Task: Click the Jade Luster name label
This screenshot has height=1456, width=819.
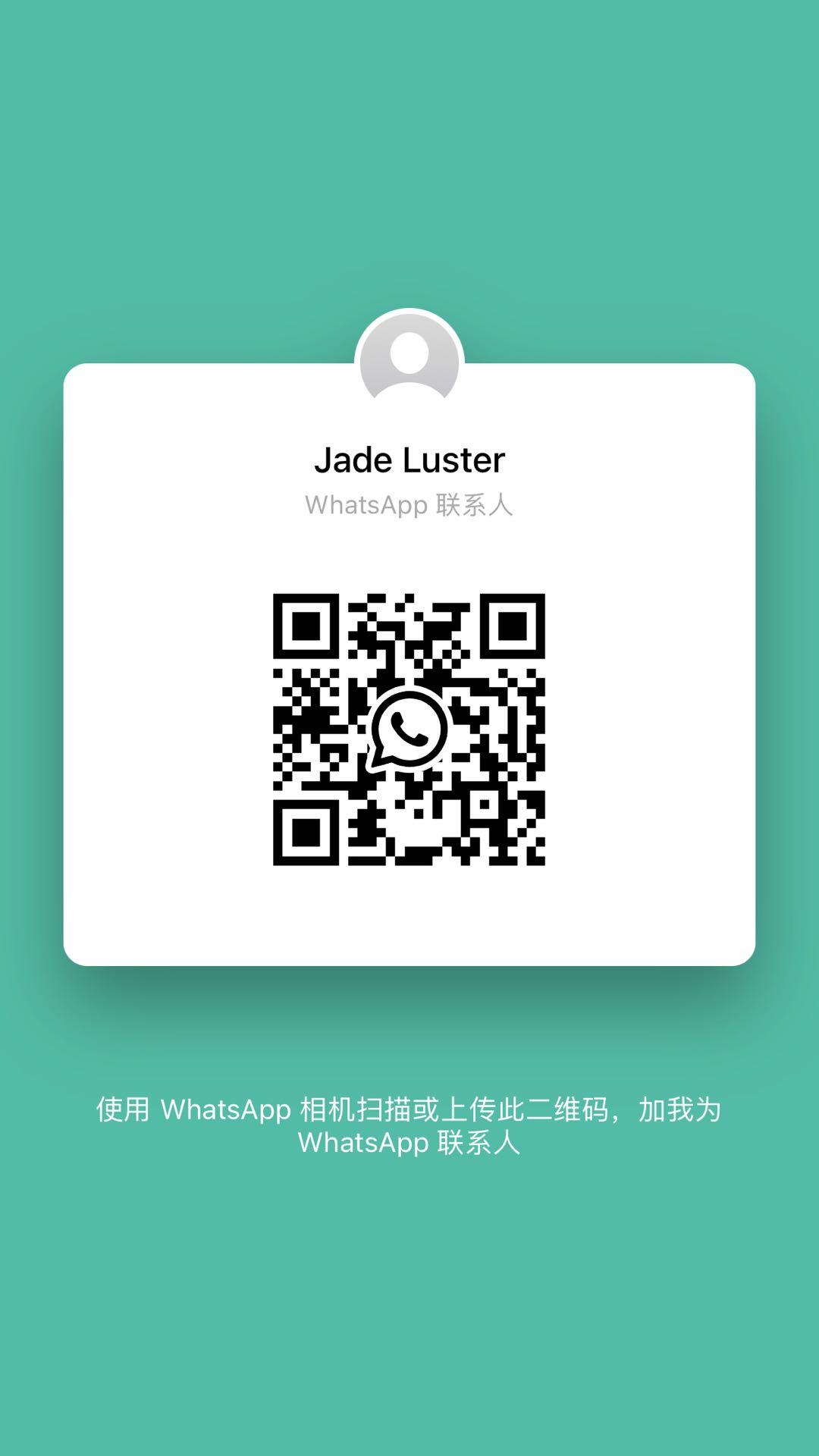Action: pyautogui.click(x=409, y=459)
